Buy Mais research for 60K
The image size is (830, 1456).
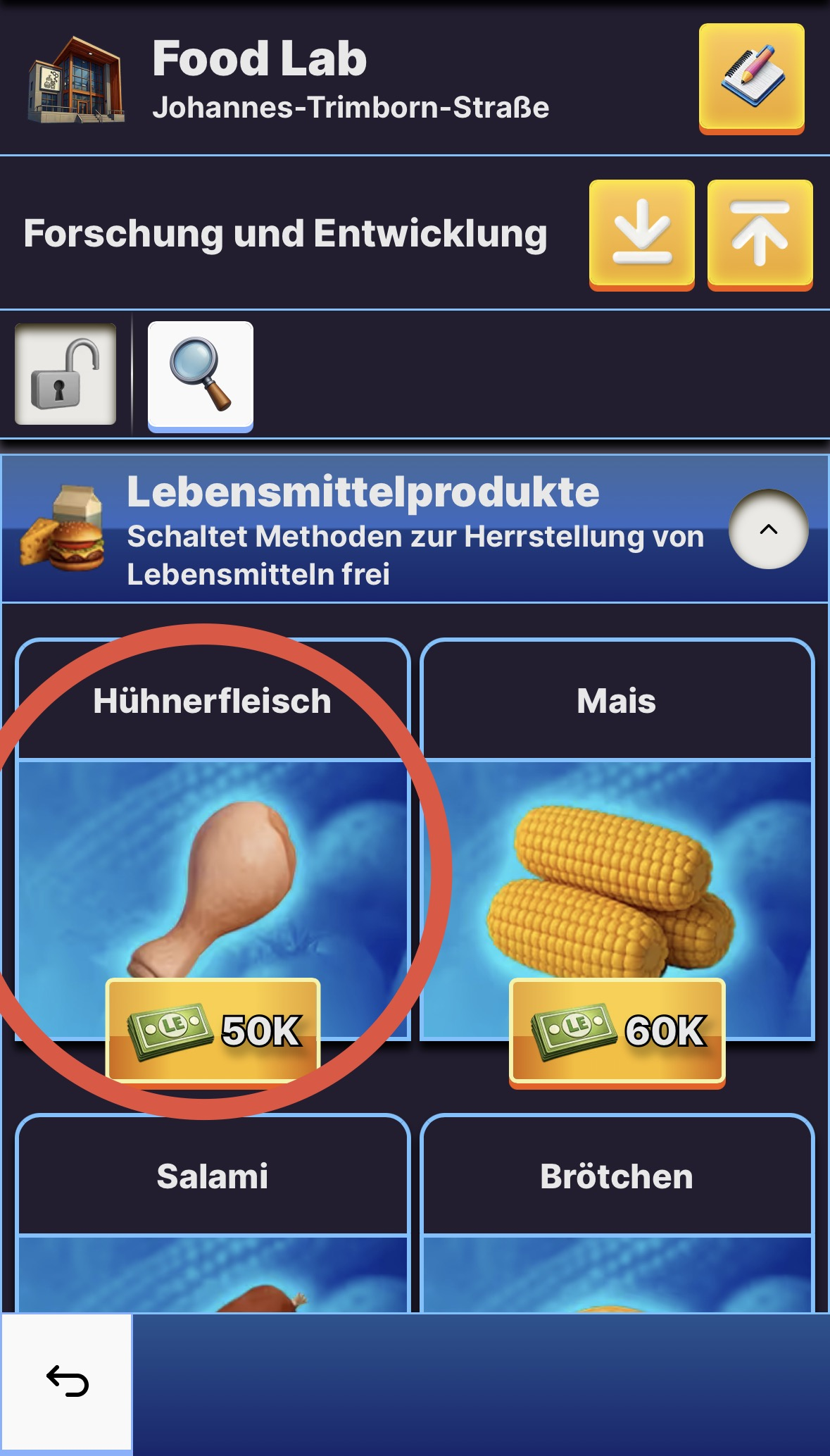617,1031
